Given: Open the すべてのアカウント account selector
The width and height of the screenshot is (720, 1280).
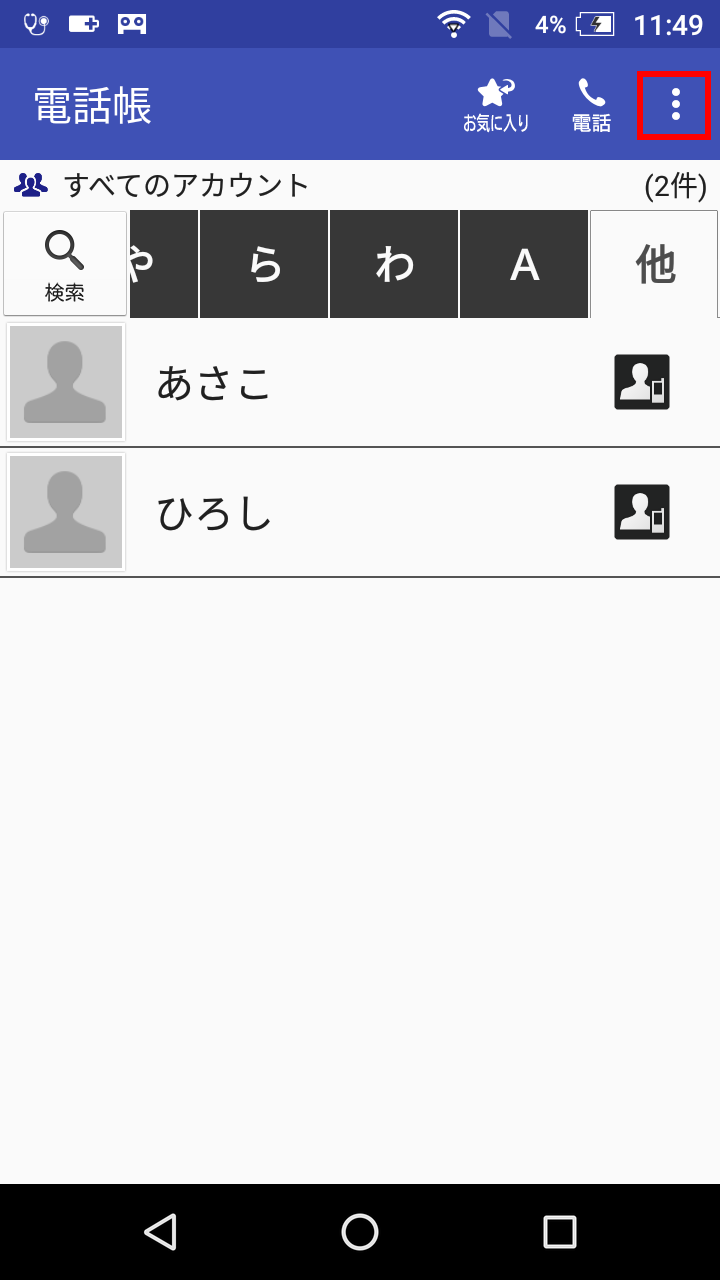Looking at the screenshot, I should click(x=186, y=185).
